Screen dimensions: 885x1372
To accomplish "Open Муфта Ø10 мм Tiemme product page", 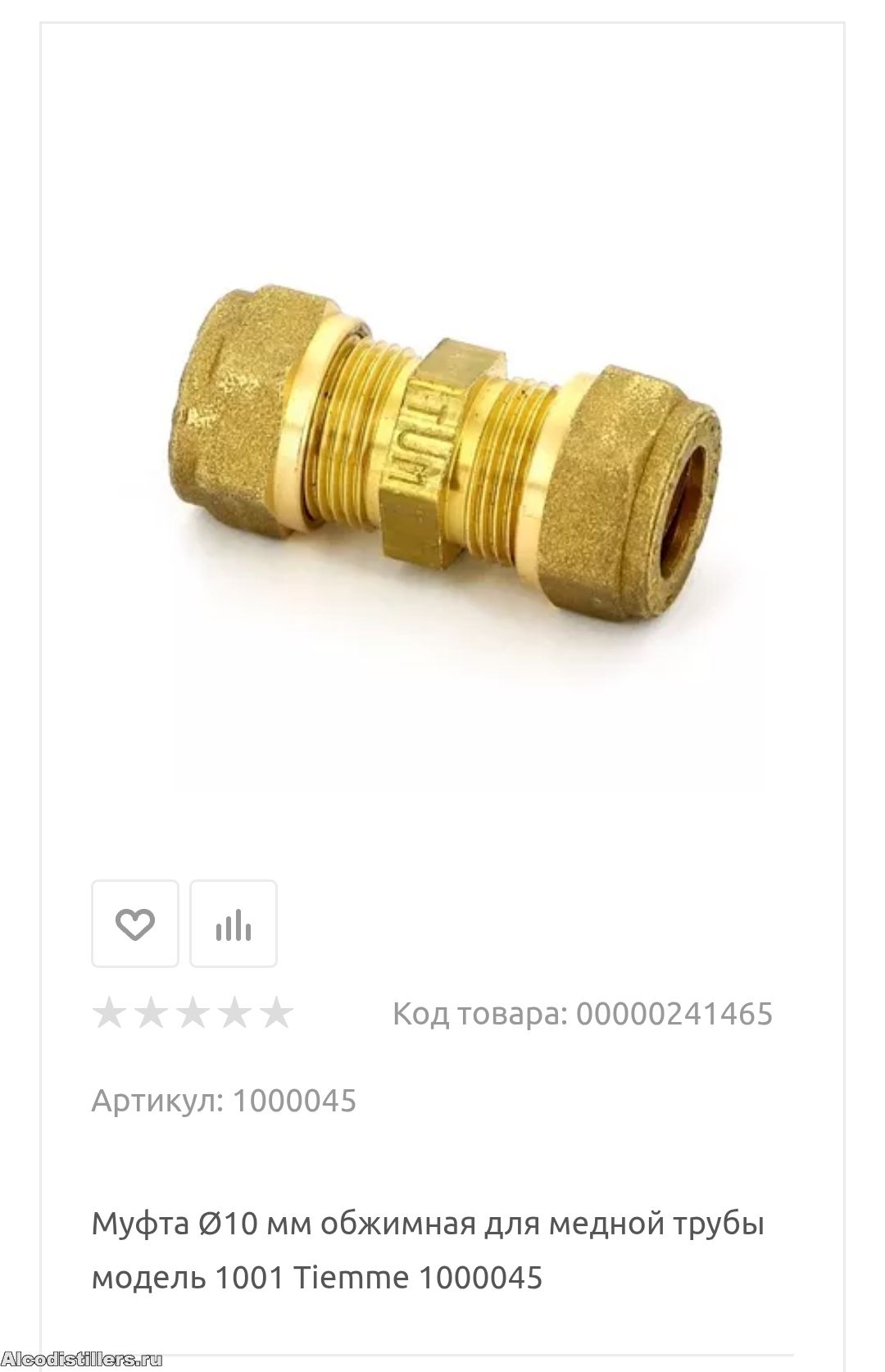I will (x=427, y=1250).
